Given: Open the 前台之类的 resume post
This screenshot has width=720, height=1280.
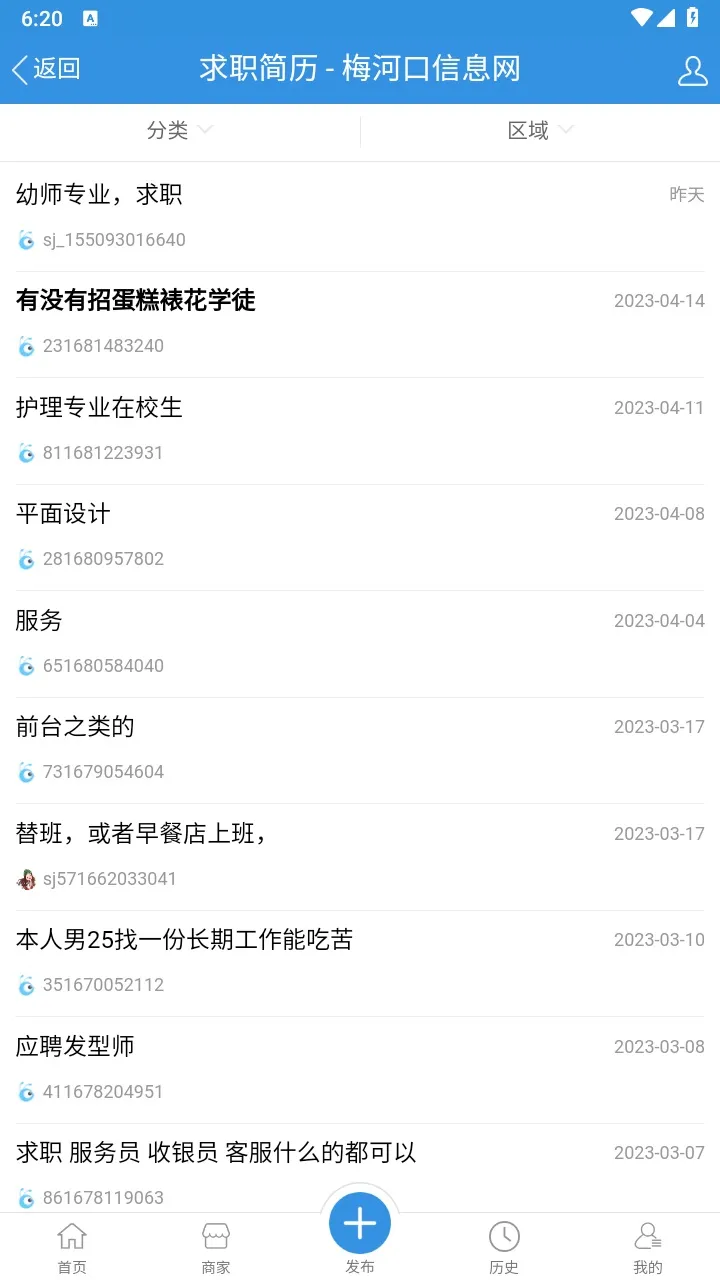Looking at the screenshot, I should [x=76, y=727].
